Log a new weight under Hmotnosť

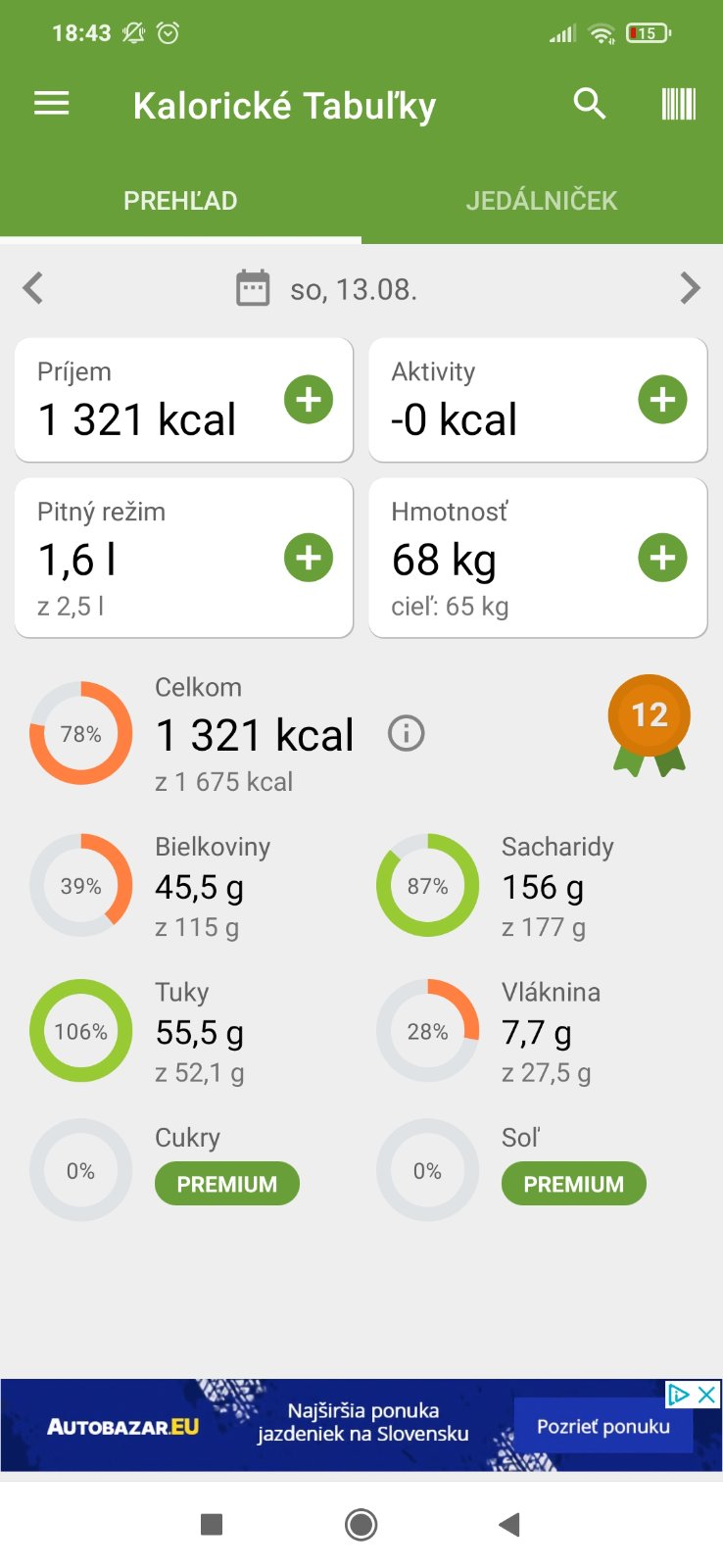(662, 558)
